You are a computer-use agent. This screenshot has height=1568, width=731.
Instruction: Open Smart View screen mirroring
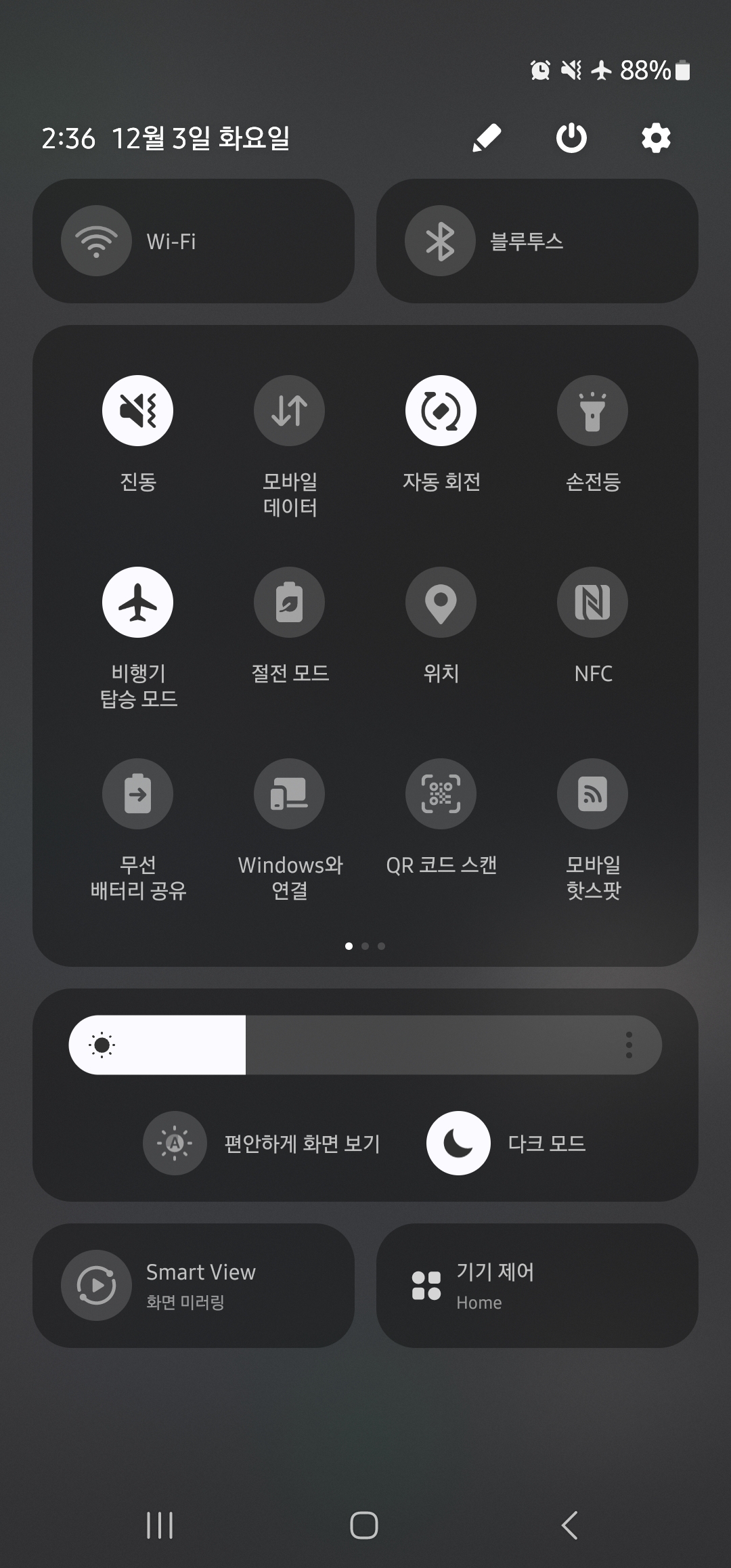[193, 1285]
